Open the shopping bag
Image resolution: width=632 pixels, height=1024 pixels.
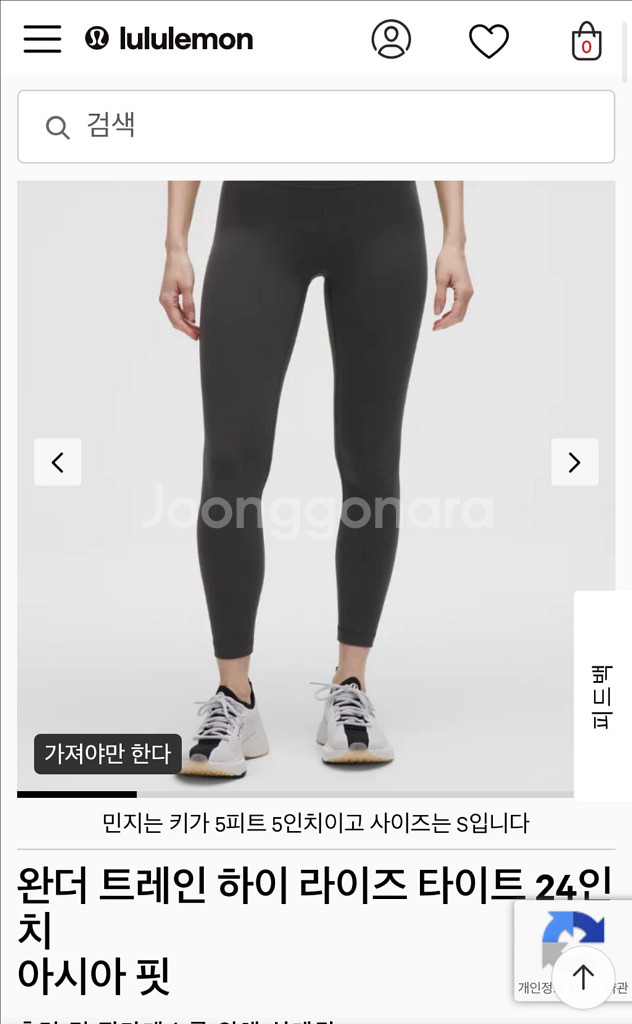point(586,41)
